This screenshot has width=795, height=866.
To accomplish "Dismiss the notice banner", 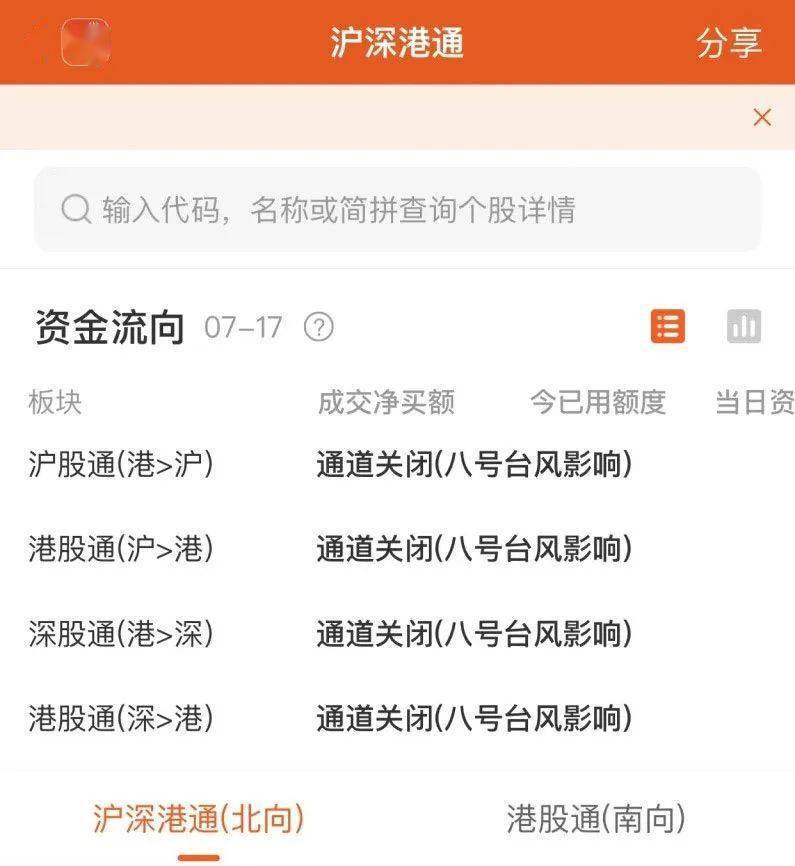I will click(762, 118).
